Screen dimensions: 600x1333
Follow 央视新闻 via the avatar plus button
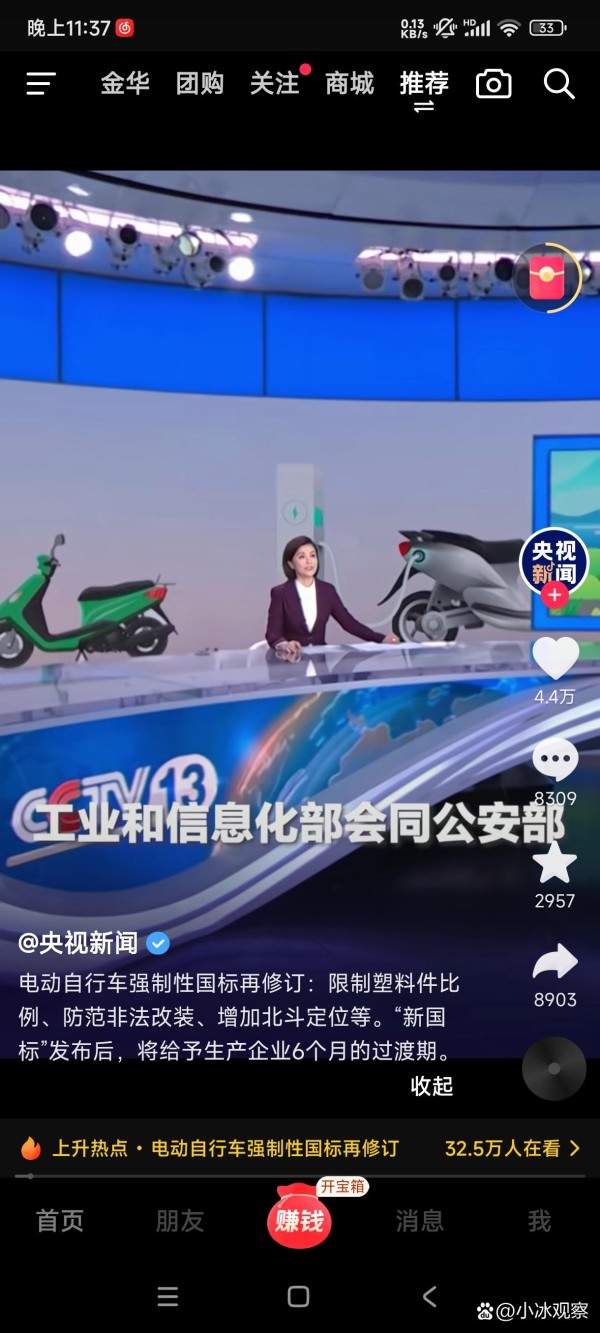(x=556, y=595)
